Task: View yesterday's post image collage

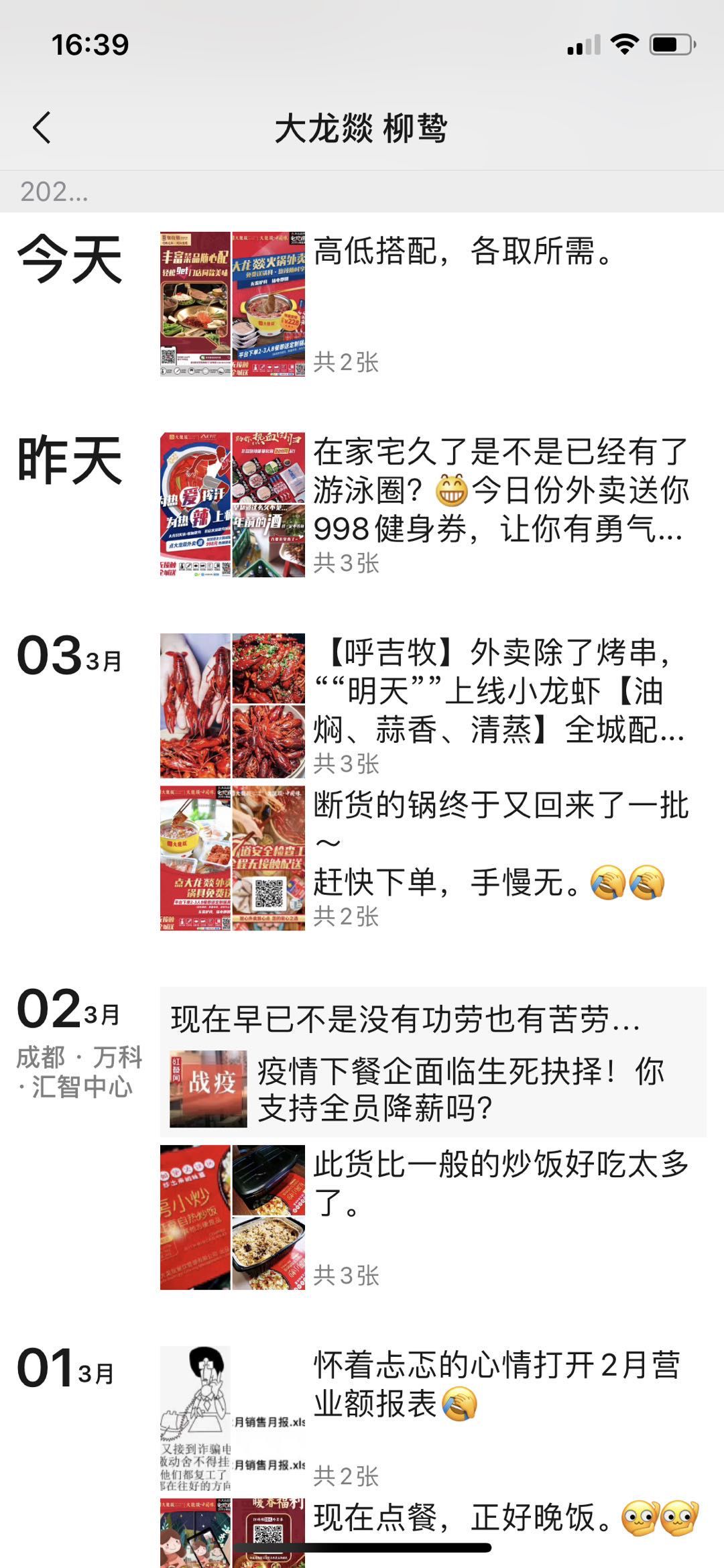Action: click(232, 504)
